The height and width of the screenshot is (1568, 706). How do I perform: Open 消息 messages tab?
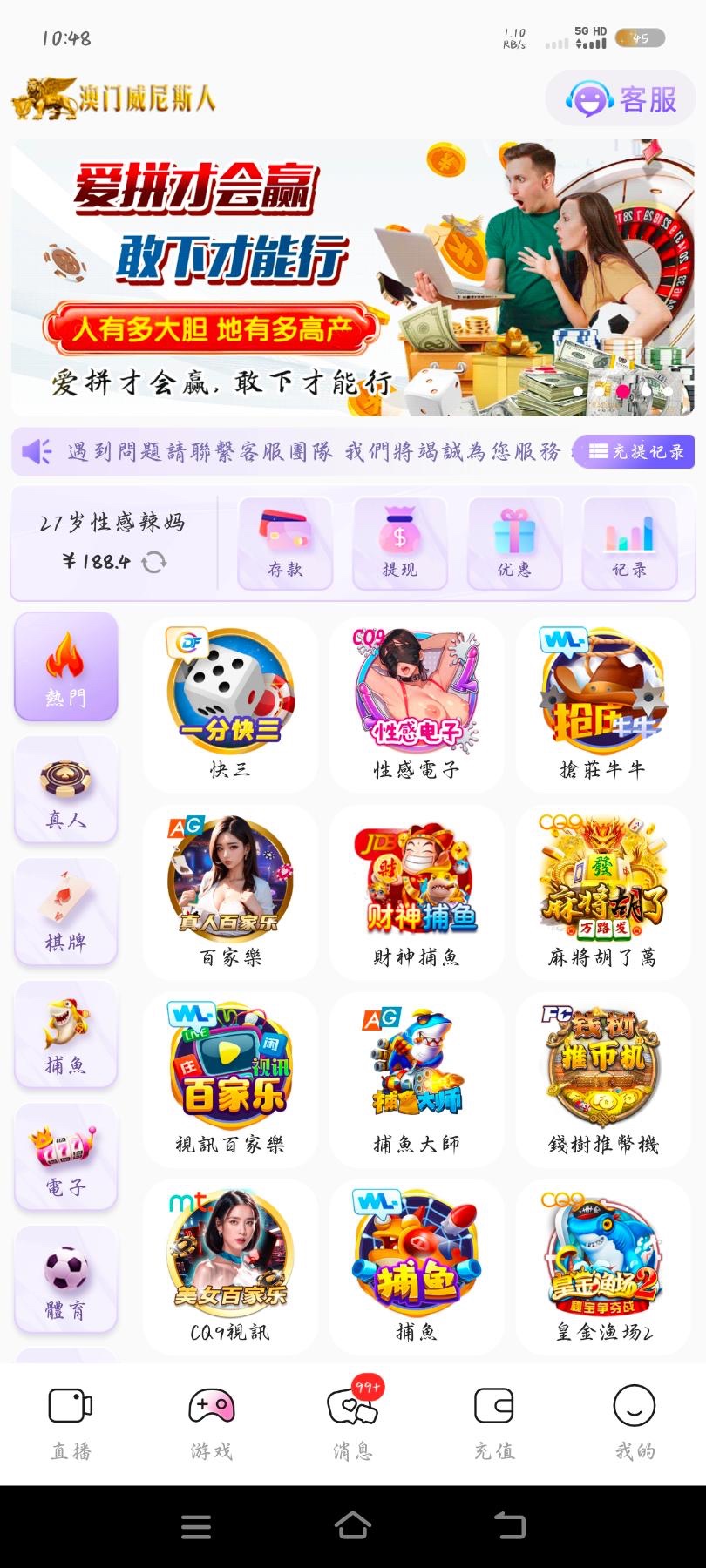pyautogui.click(x=352, y=1423)
